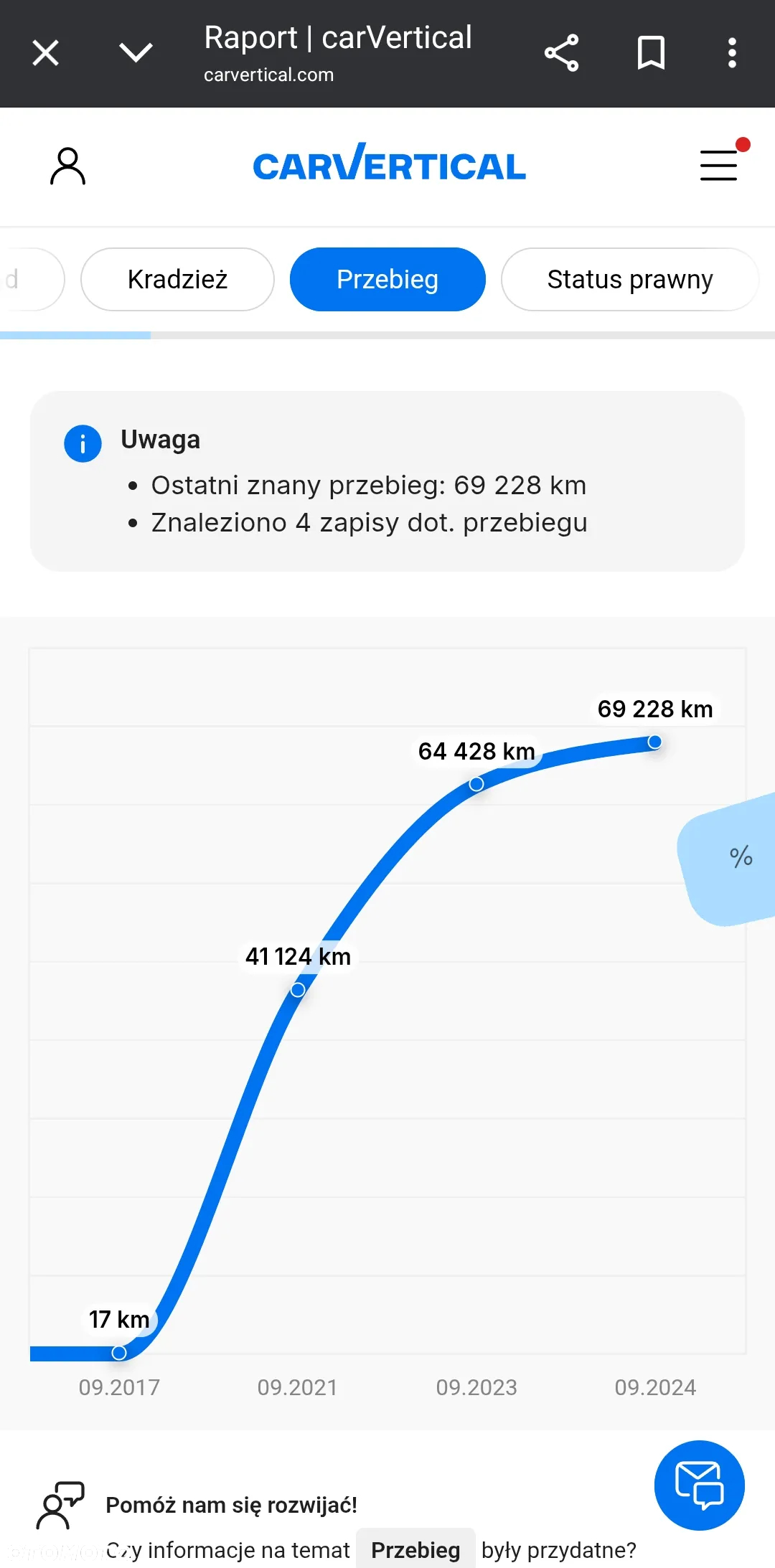This screenshot has height=1568, width=775.
Task: Switch to the Kradzież section
Action: 177,279
